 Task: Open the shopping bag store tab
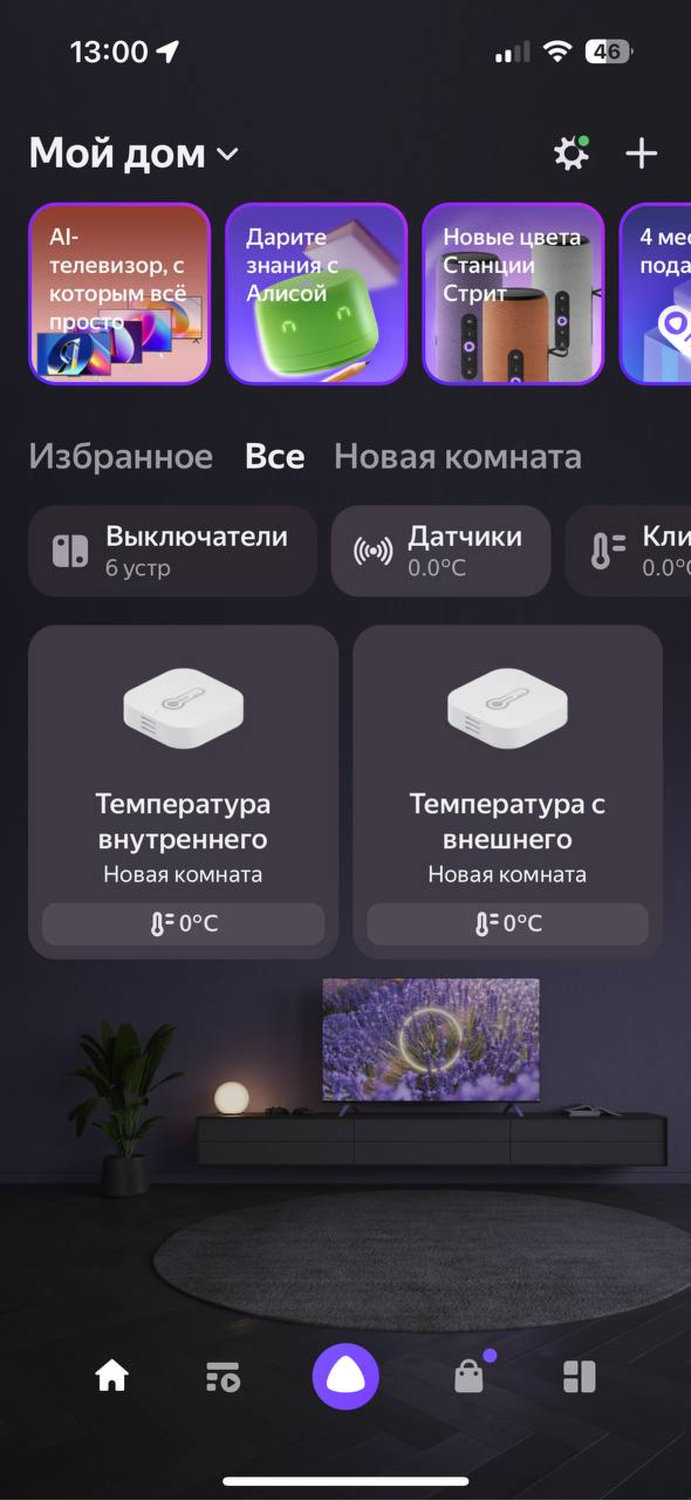click(x=468, y=1377)
